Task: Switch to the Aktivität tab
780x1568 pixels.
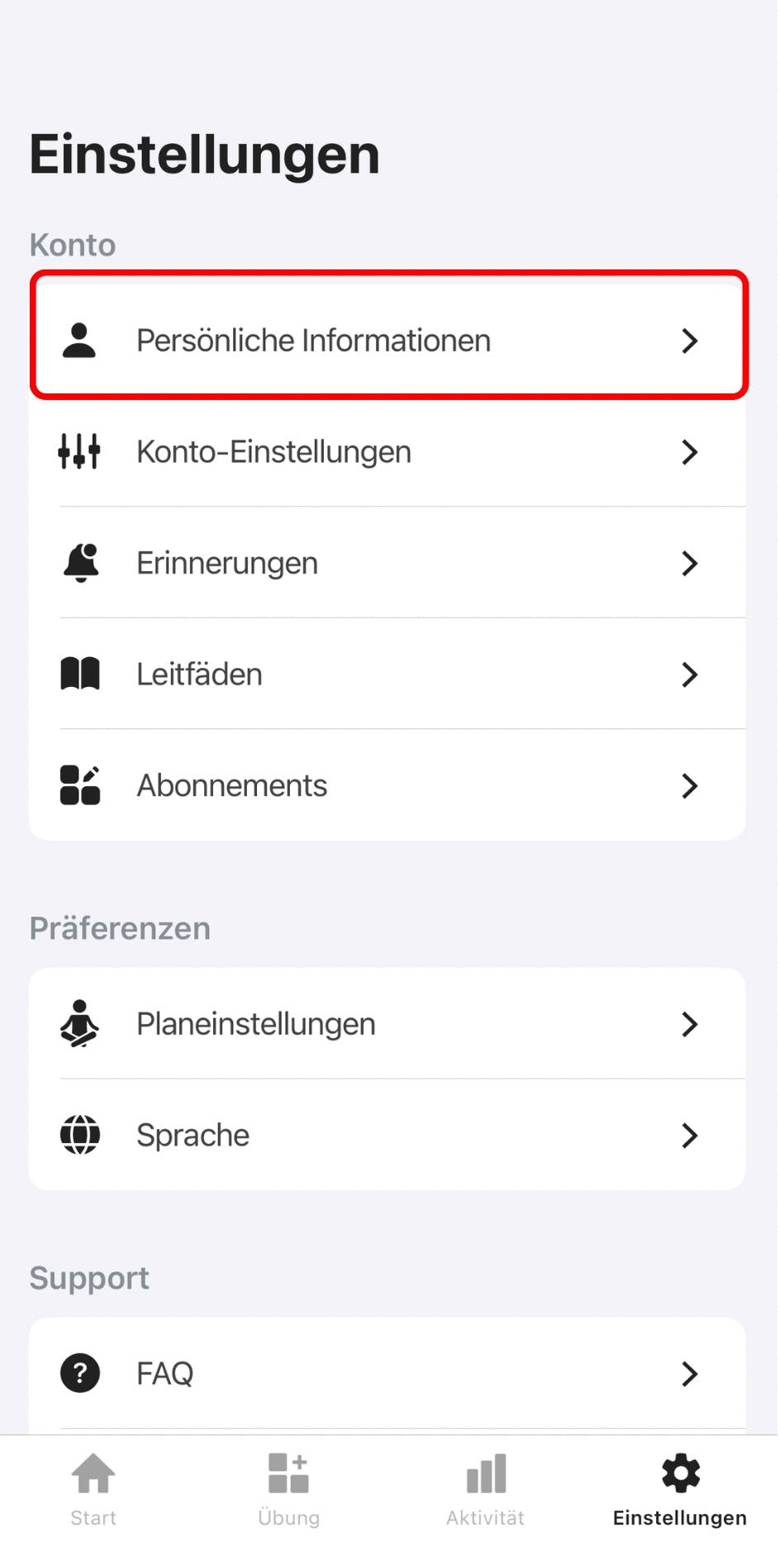Action: (486, 1489)
